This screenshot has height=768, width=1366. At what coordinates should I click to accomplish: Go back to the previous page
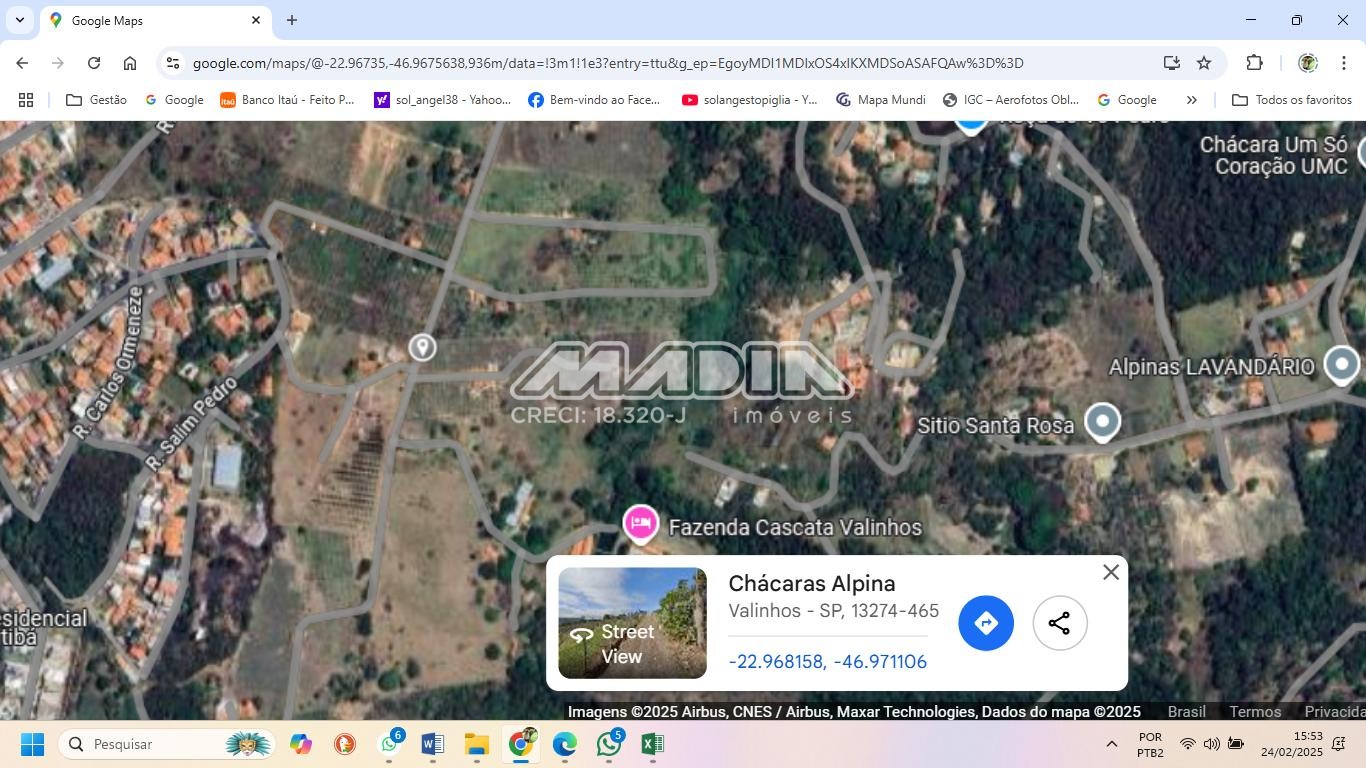(22, 63)
